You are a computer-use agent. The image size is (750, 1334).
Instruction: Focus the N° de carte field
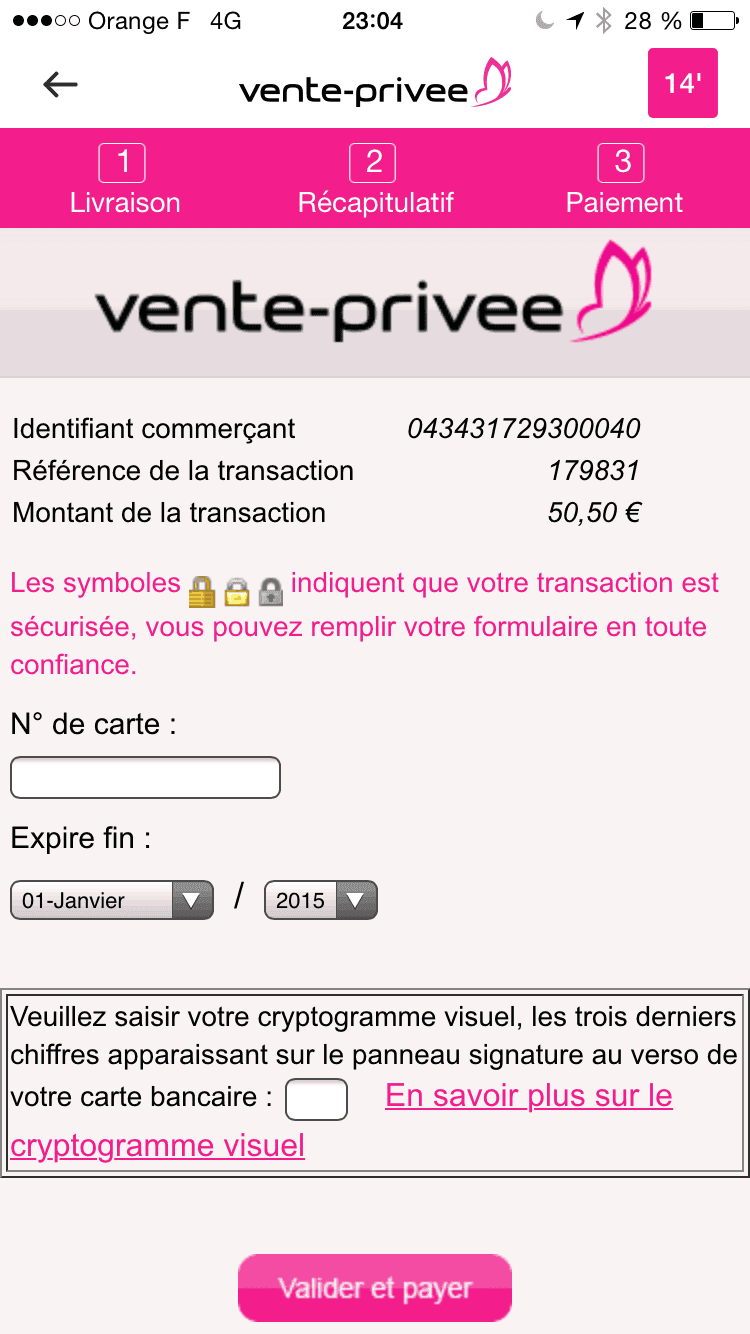click(145, 778)
